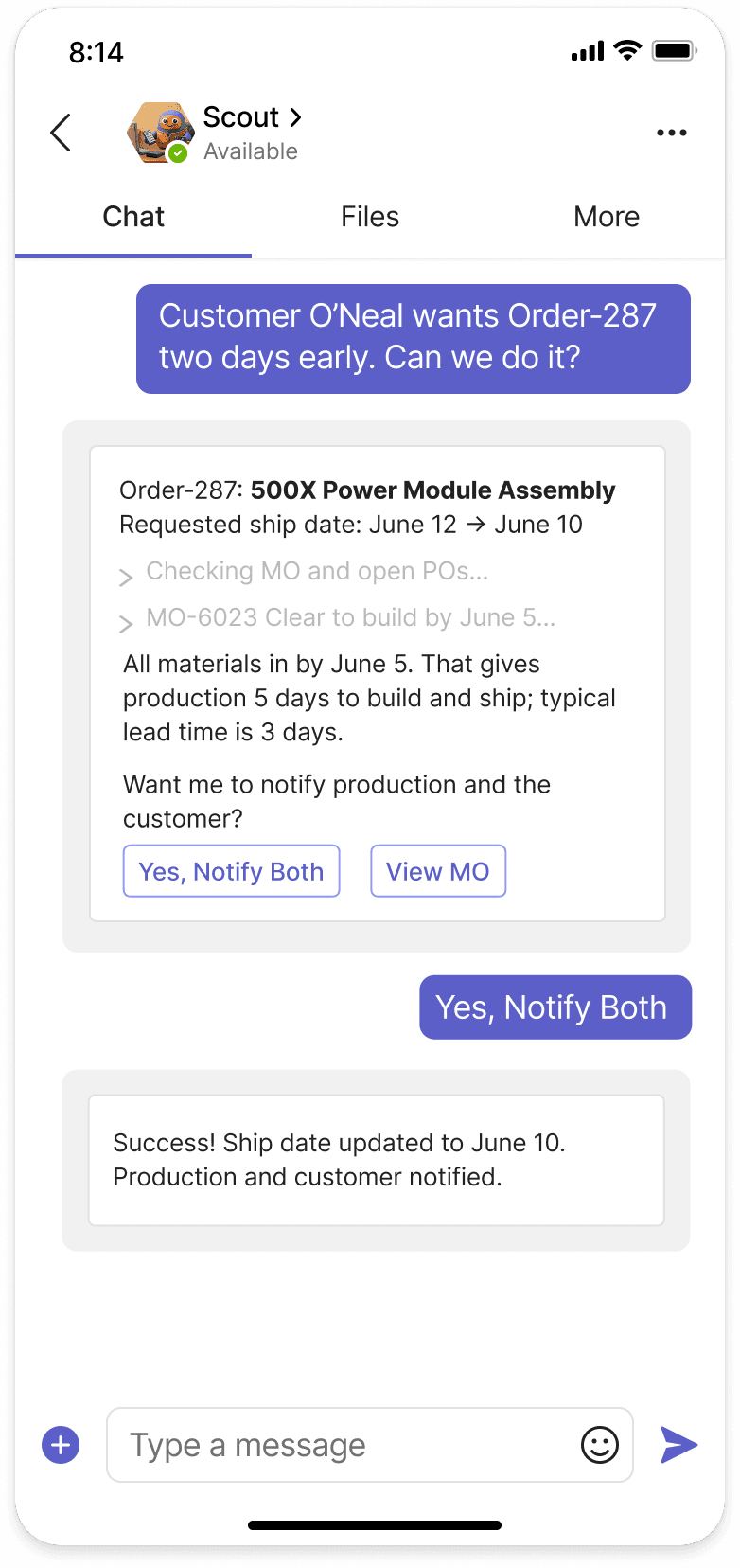Open the three-dot options menu

[x=672, y=133]
